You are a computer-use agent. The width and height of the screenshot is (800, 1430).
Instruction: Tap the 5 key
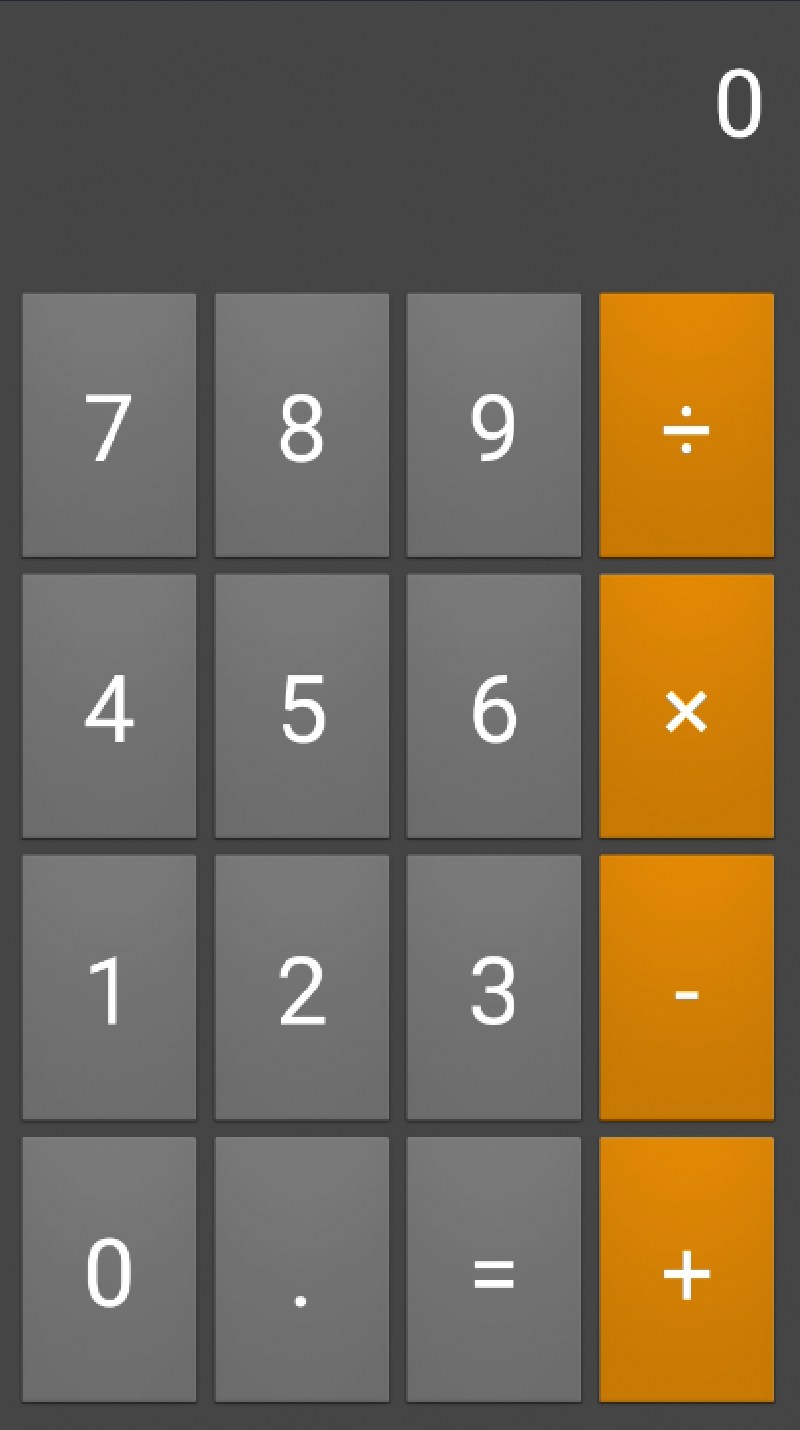(x=301, y=706)
